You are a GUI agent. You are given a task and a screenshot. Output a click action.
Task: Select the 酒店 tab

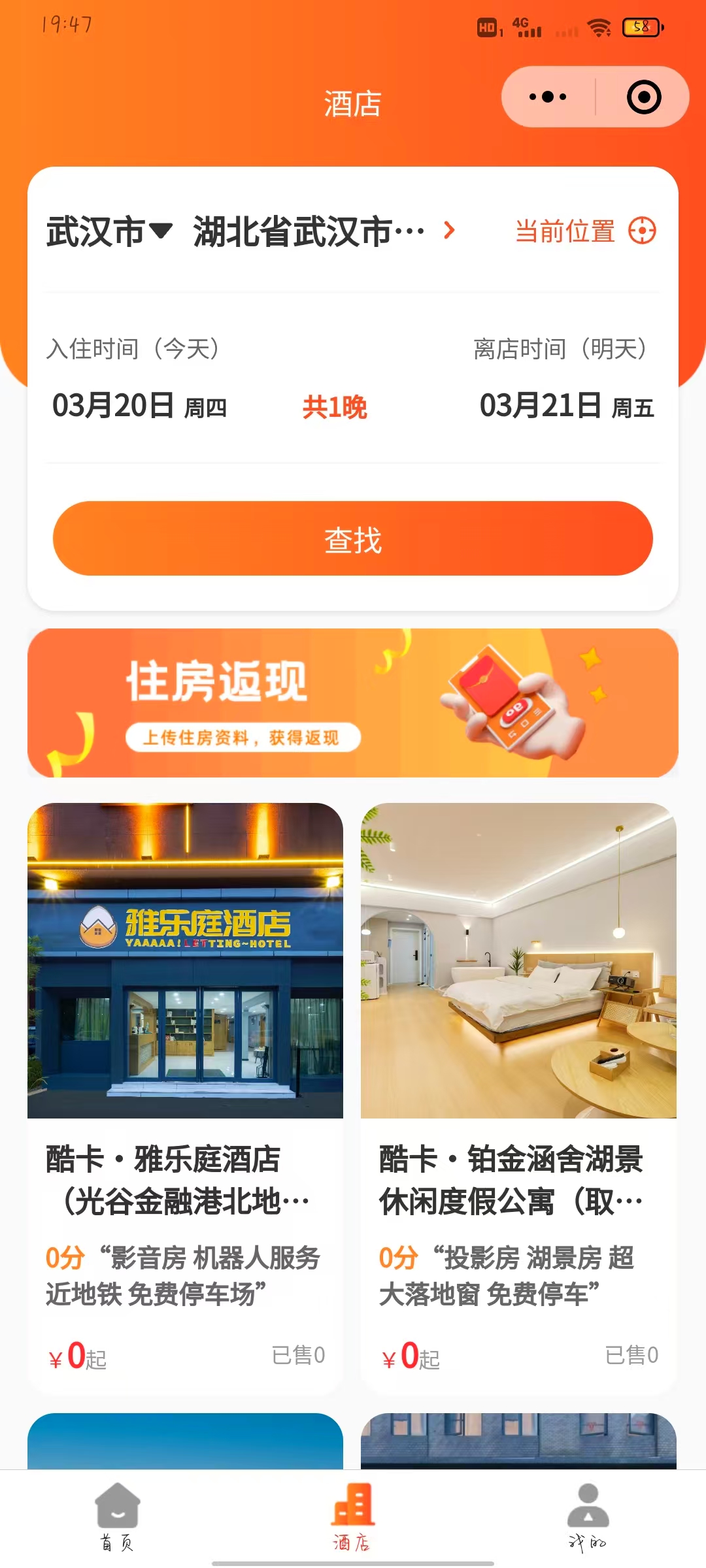point(353,1516)
